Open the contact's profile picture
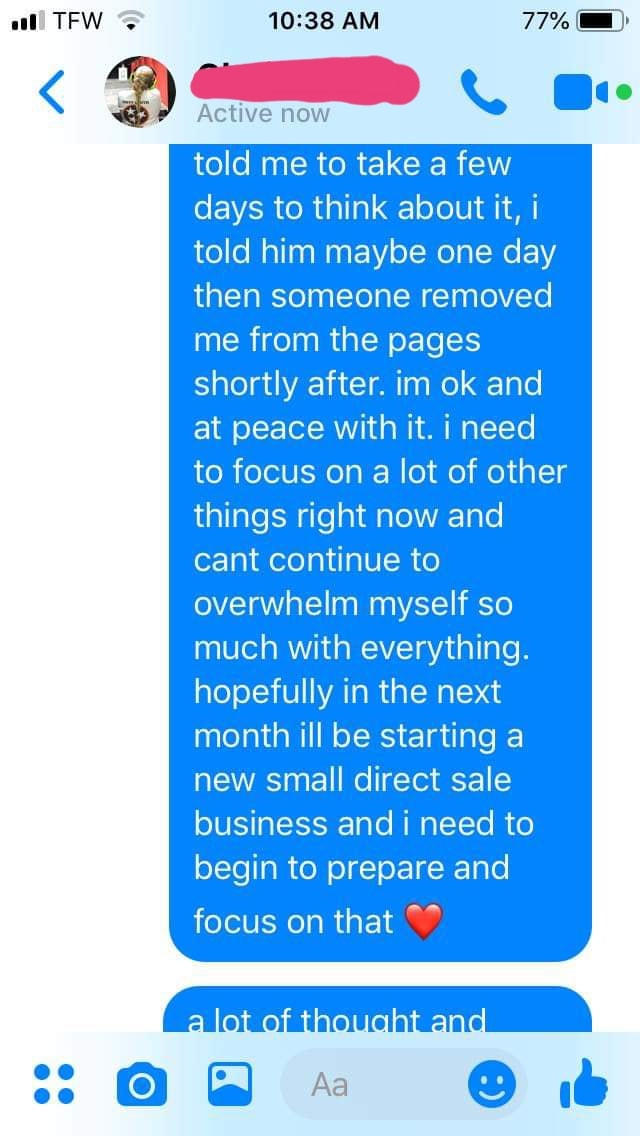 (140, 92)
